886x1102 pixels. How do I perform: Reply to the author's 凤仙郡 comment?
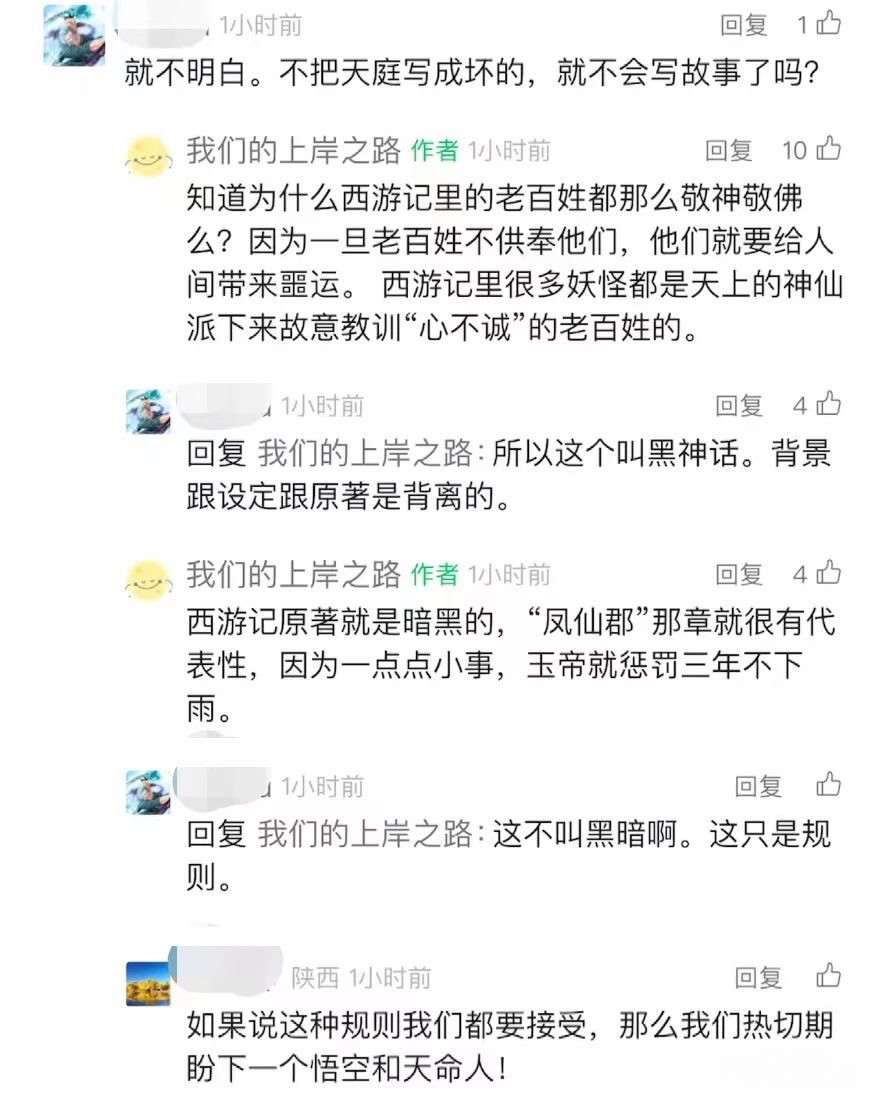[738, 574]
